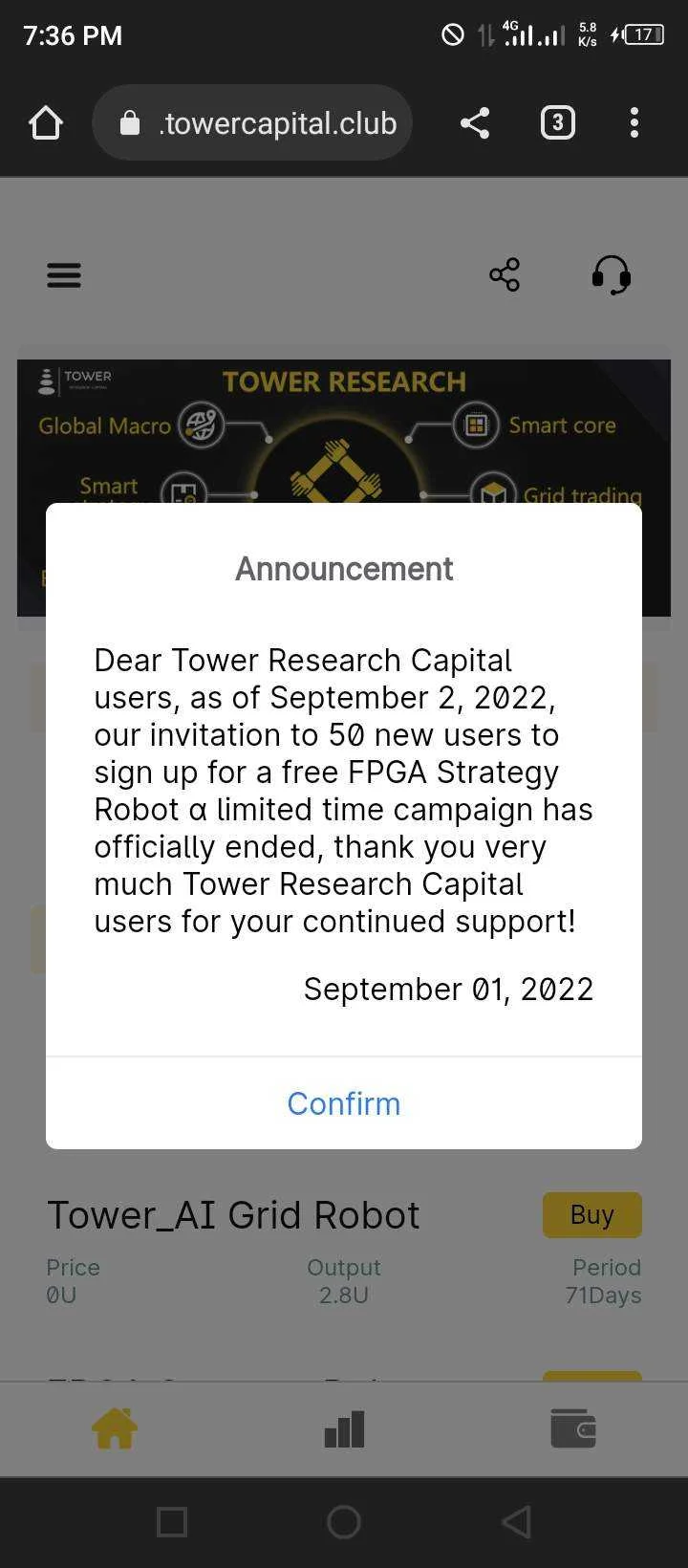Open customer support via the headset icon
Viewport: 688px width, 1568px height.
pos(612,275)
